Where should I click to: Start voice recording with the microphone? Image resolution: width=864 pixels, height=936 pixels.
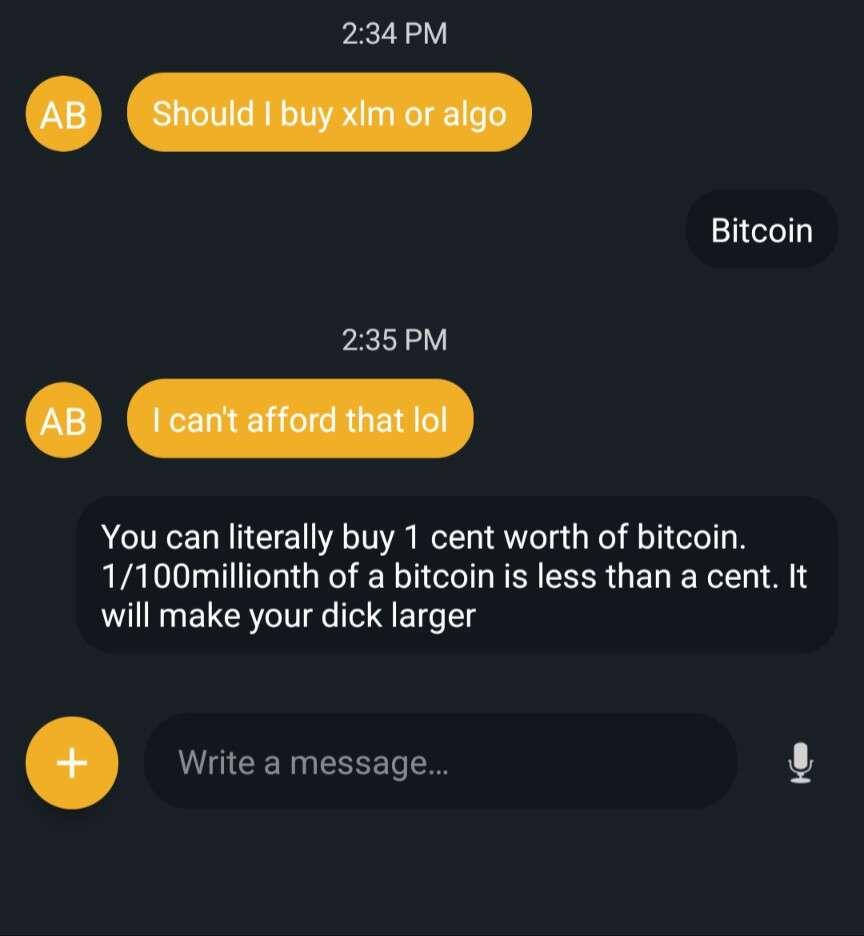800,763
